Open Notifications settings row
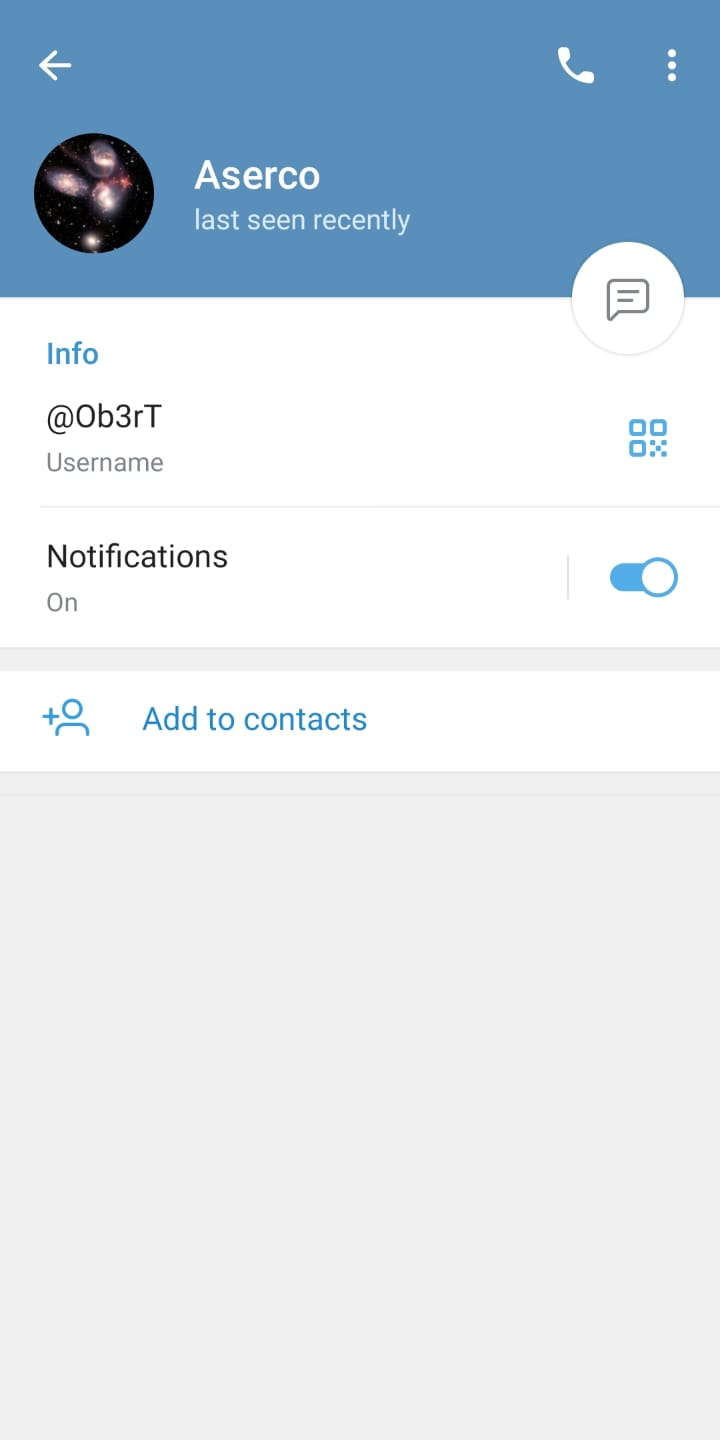The width and height of the screenshot is (720, 1440). click(282, 578)
